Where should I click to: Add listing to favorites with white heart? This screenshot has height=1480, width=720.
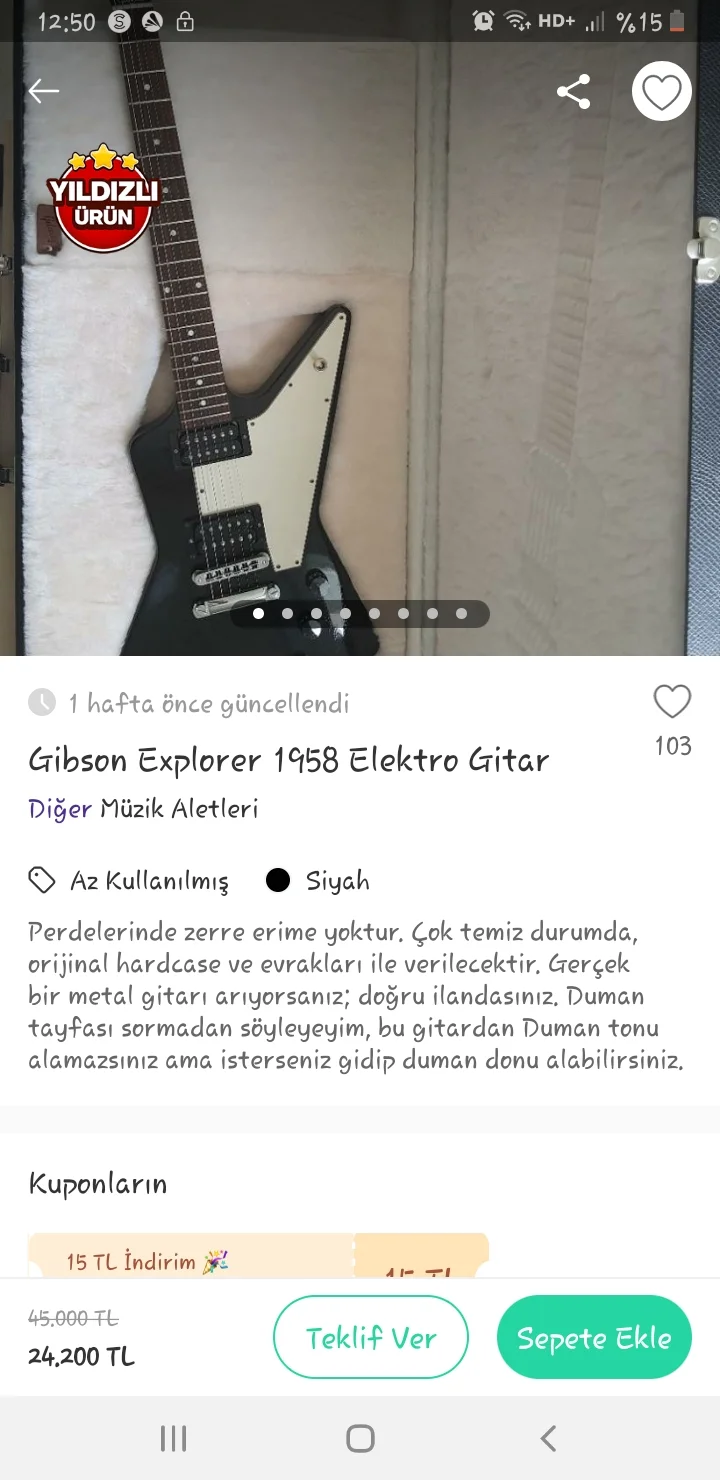point(661,92)
